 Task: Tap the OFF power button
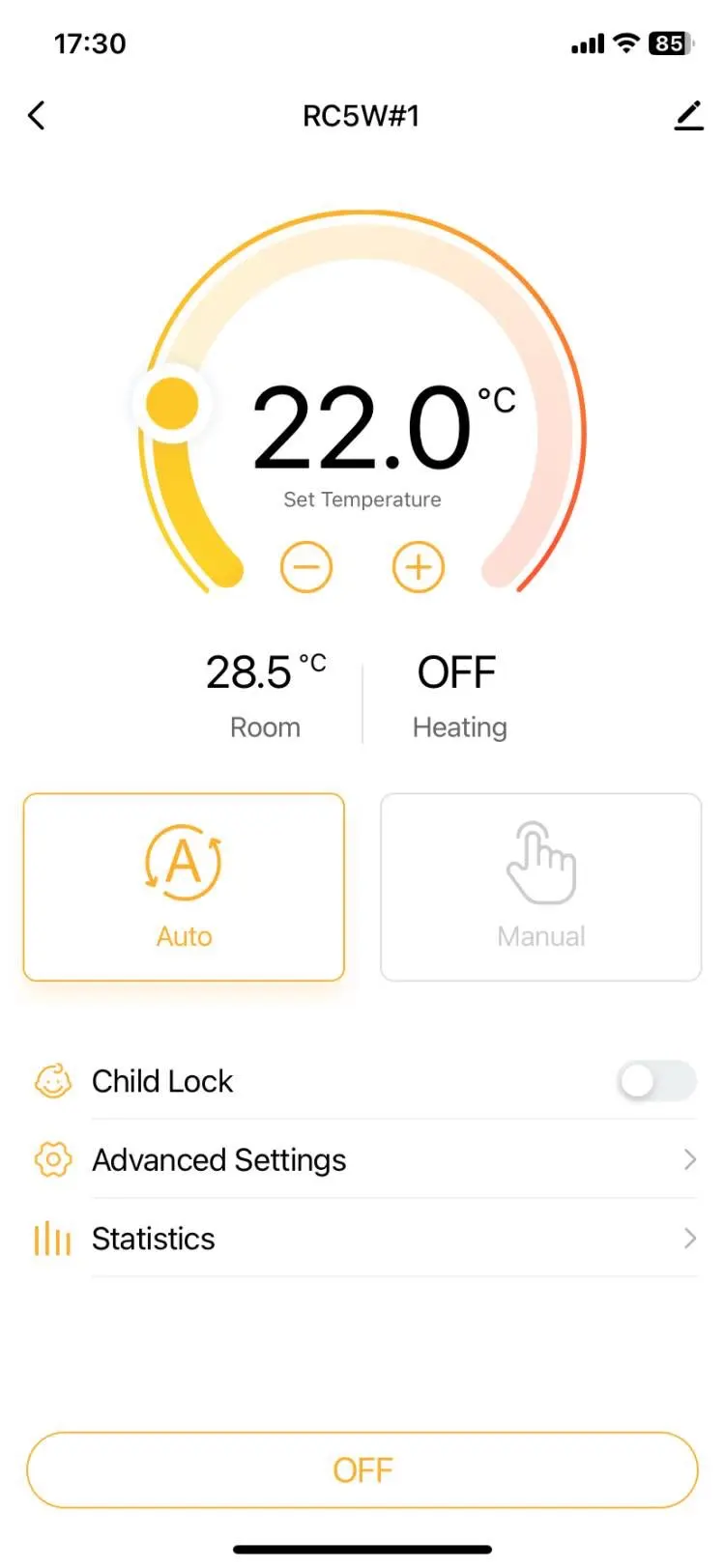362,1469
